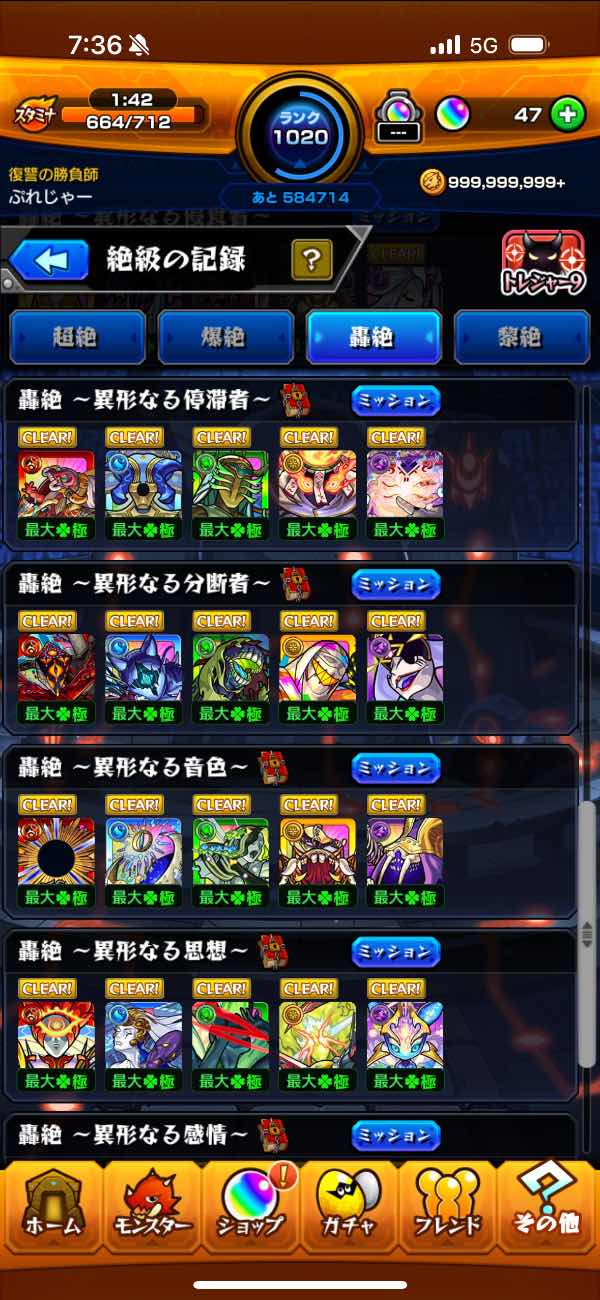600x1300 pixels.
Task: Open ミッション for 異形なる感情
Action: tap(396, 1136)
